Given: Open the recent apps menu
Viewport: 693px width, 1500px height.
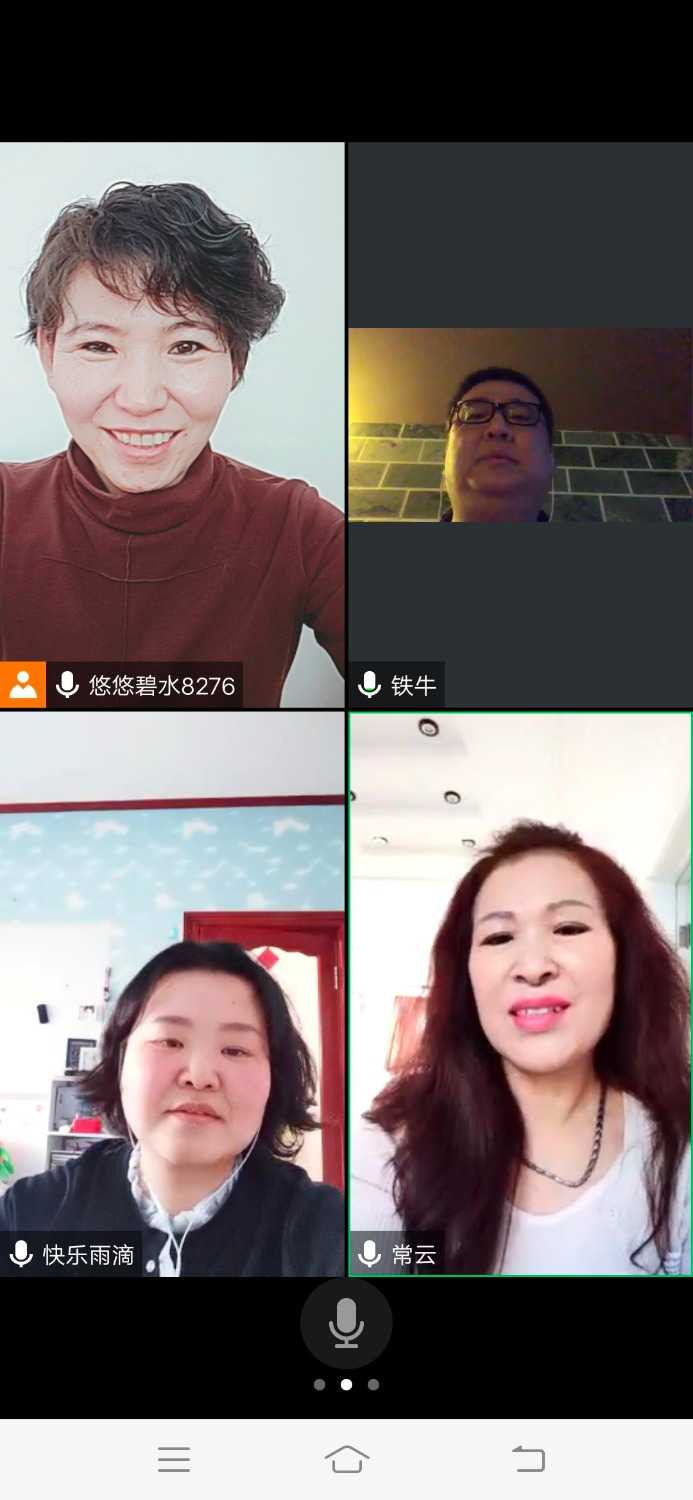Looking at the screenshot, I should tap(174, 1459).
